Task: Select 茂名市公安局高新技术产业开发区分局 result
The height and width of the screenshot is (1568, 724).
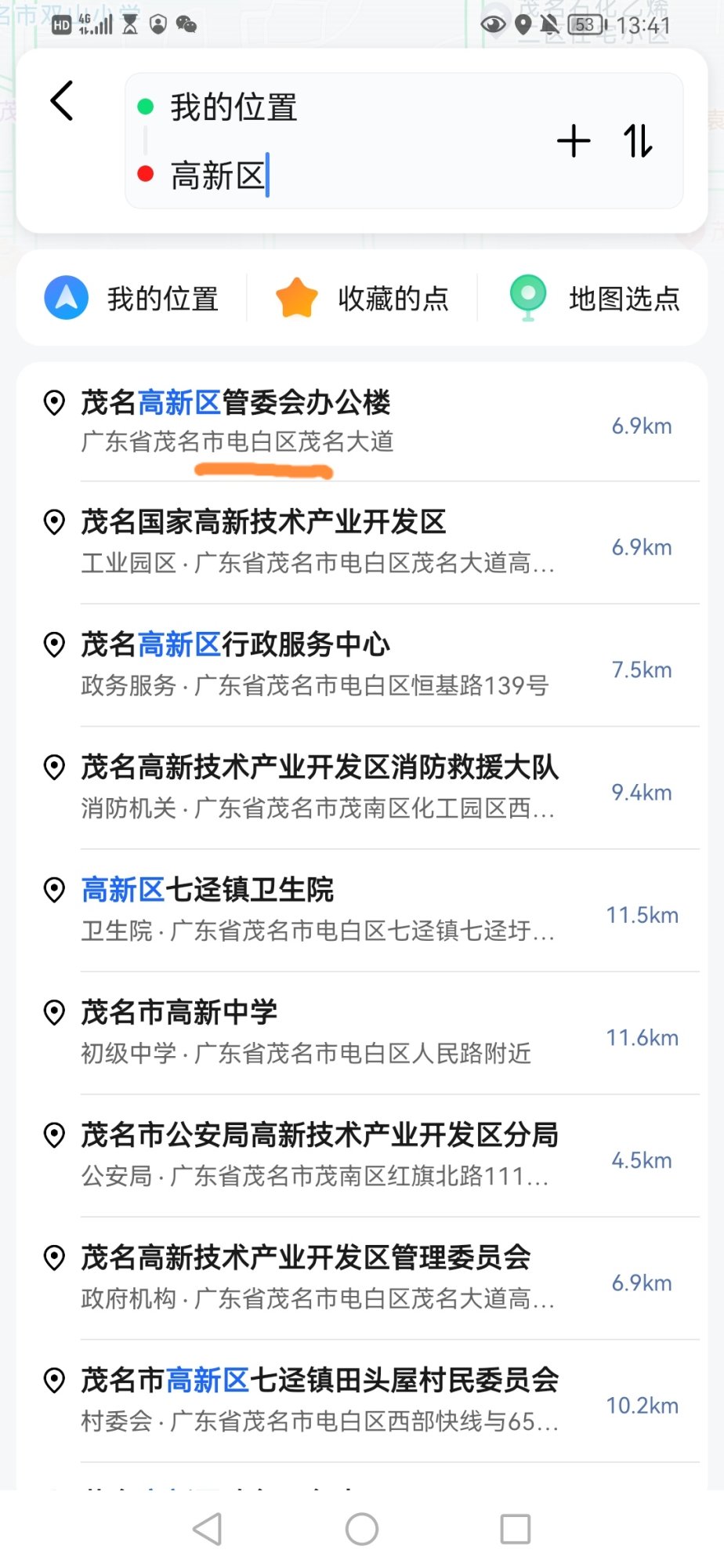Action: (x=313, y=1154)
